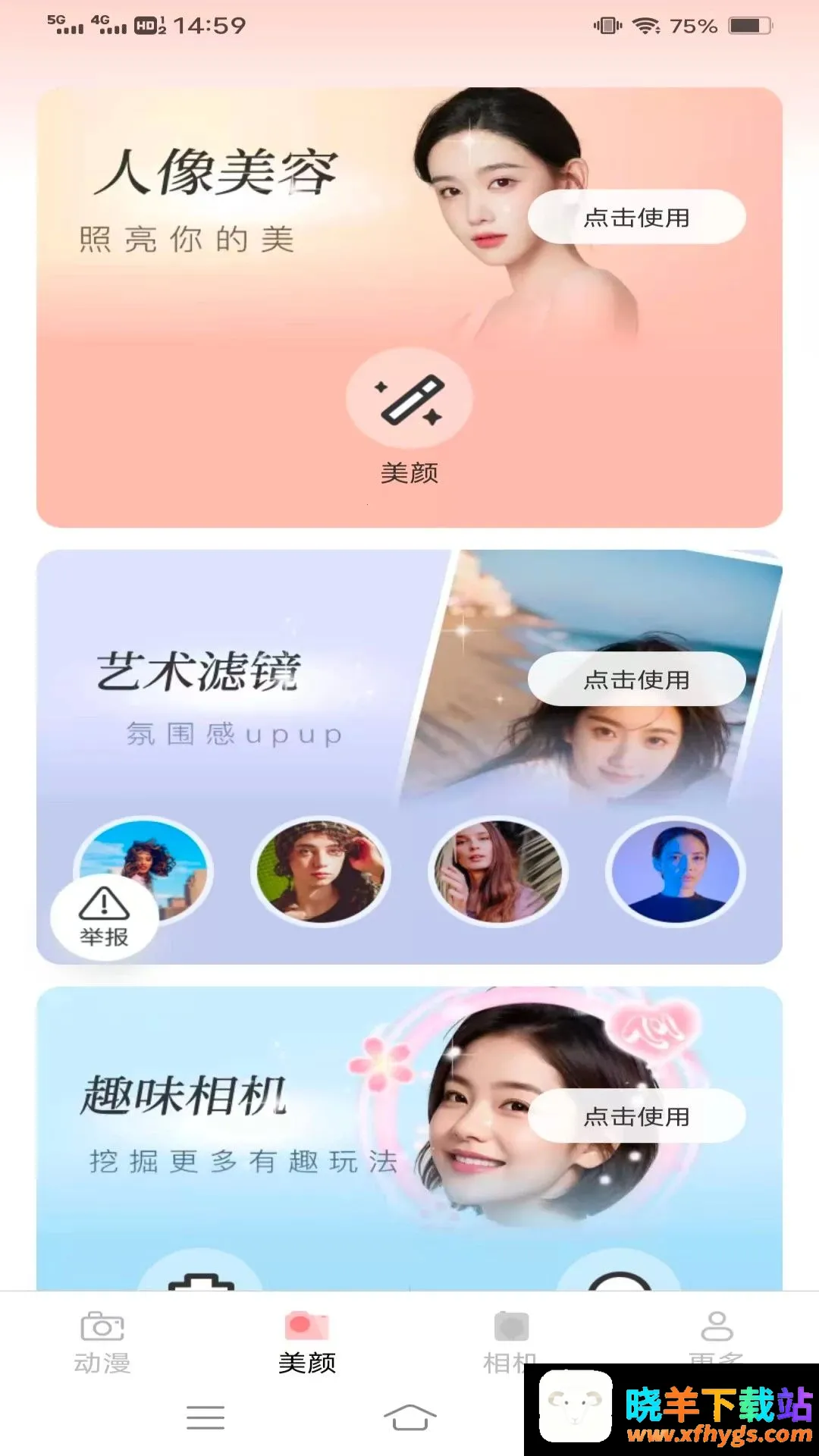Select the blue-toned portrait filter sample

[676, 871]
